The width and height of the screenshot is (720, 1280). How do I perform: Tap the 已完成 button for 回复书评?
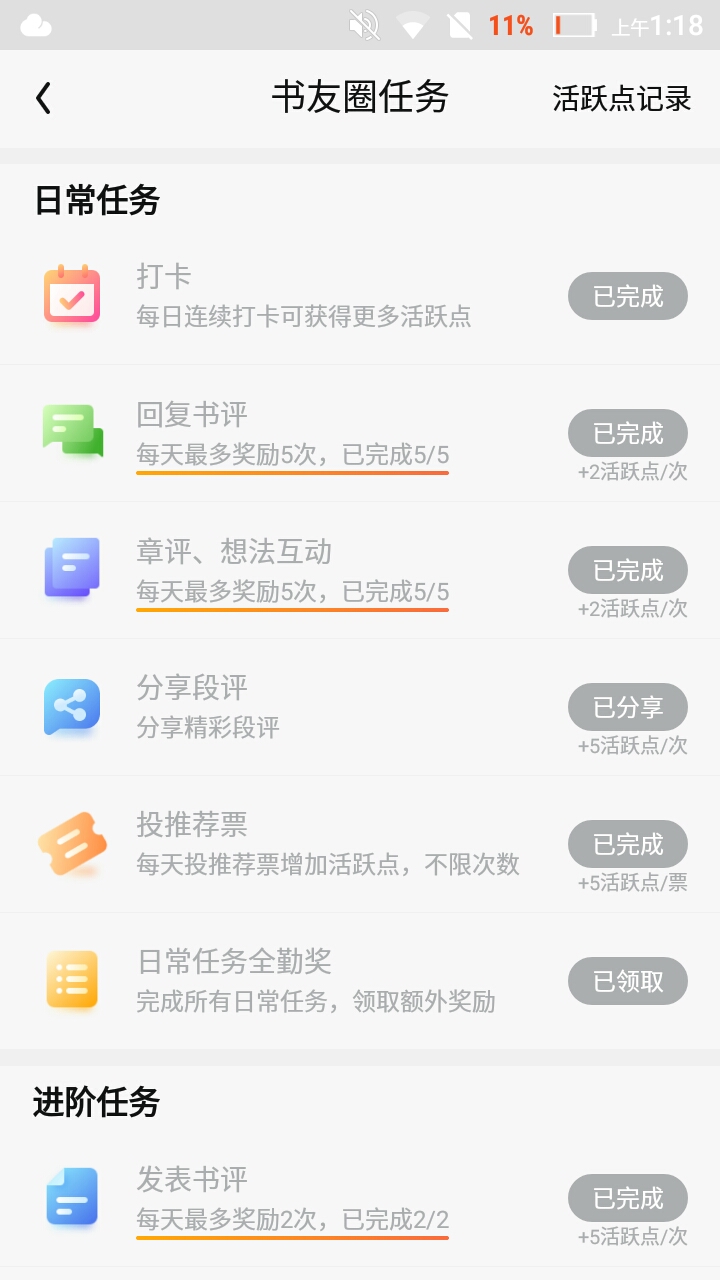coord(628,433)
